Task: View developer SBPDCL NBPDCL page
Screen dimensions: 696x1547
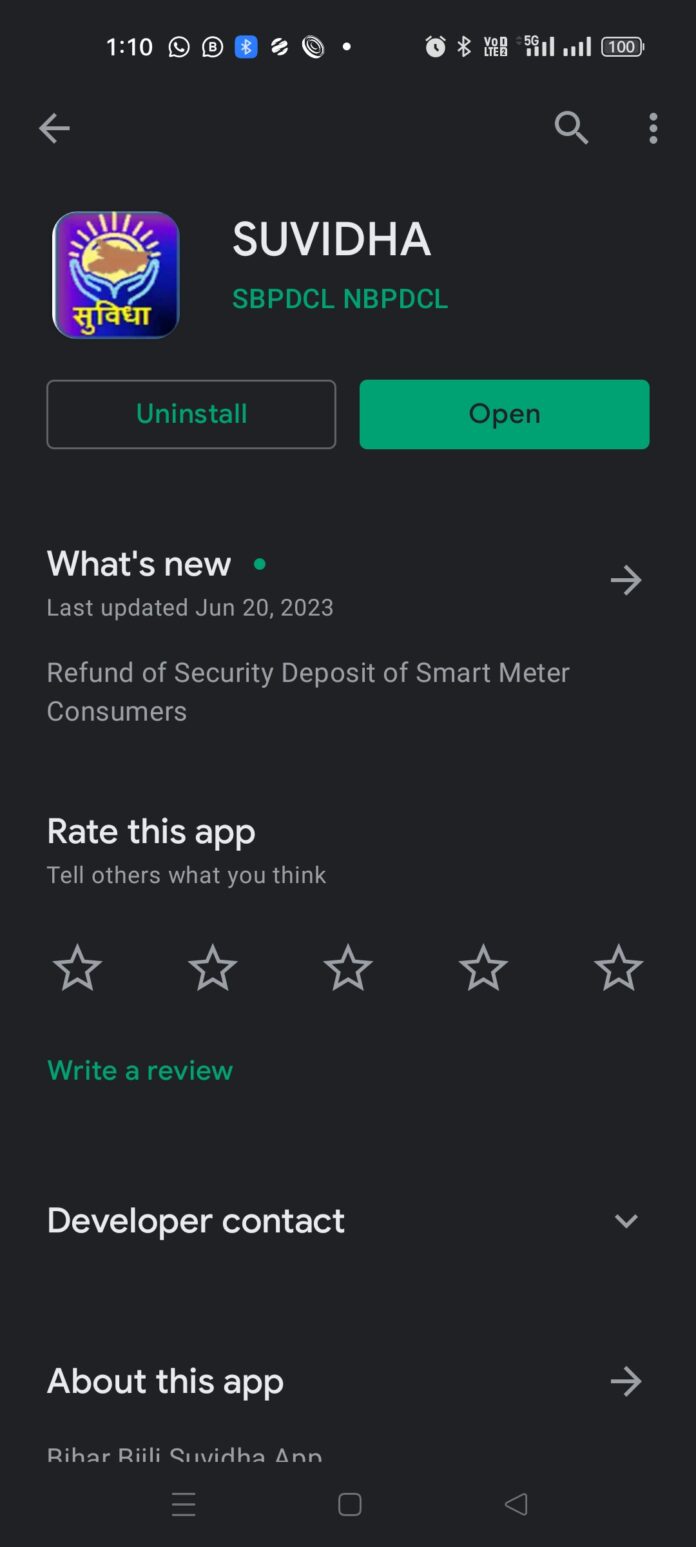Action: click(x=340, y=299)
